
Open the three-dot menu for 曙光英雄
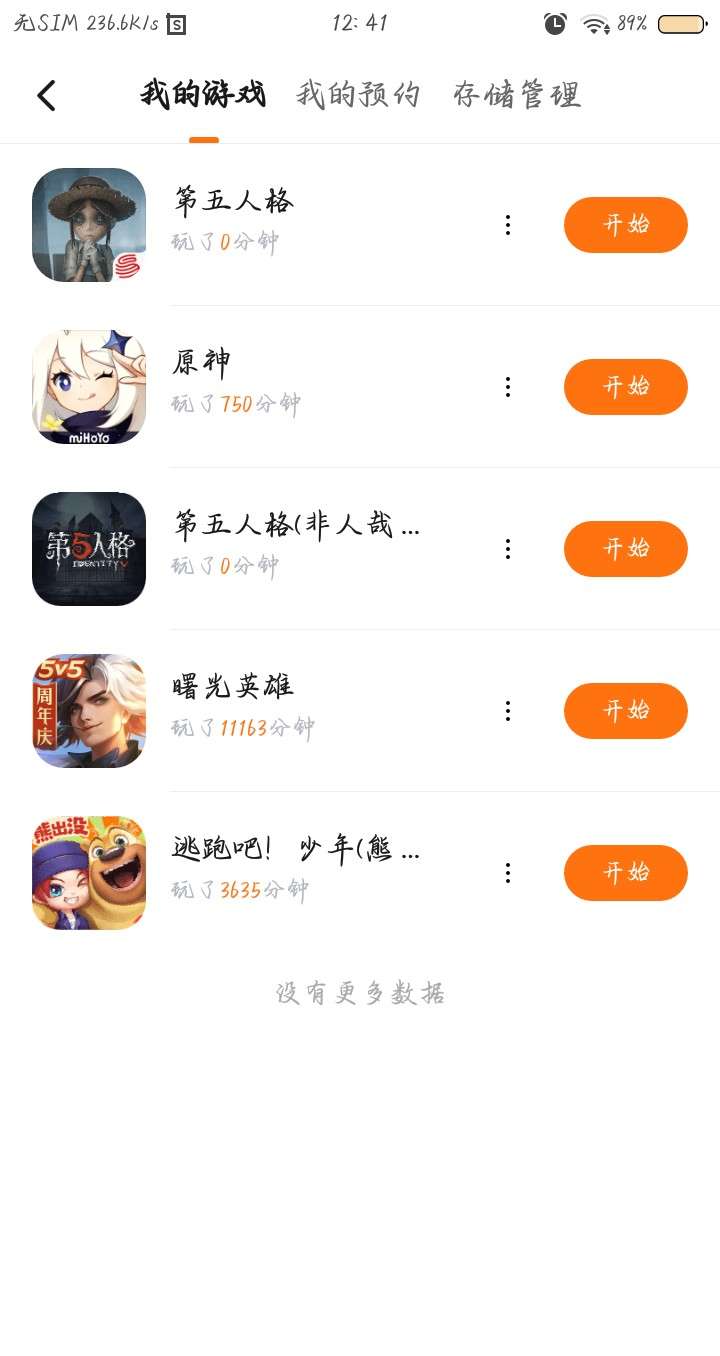(x=508, y=711)
